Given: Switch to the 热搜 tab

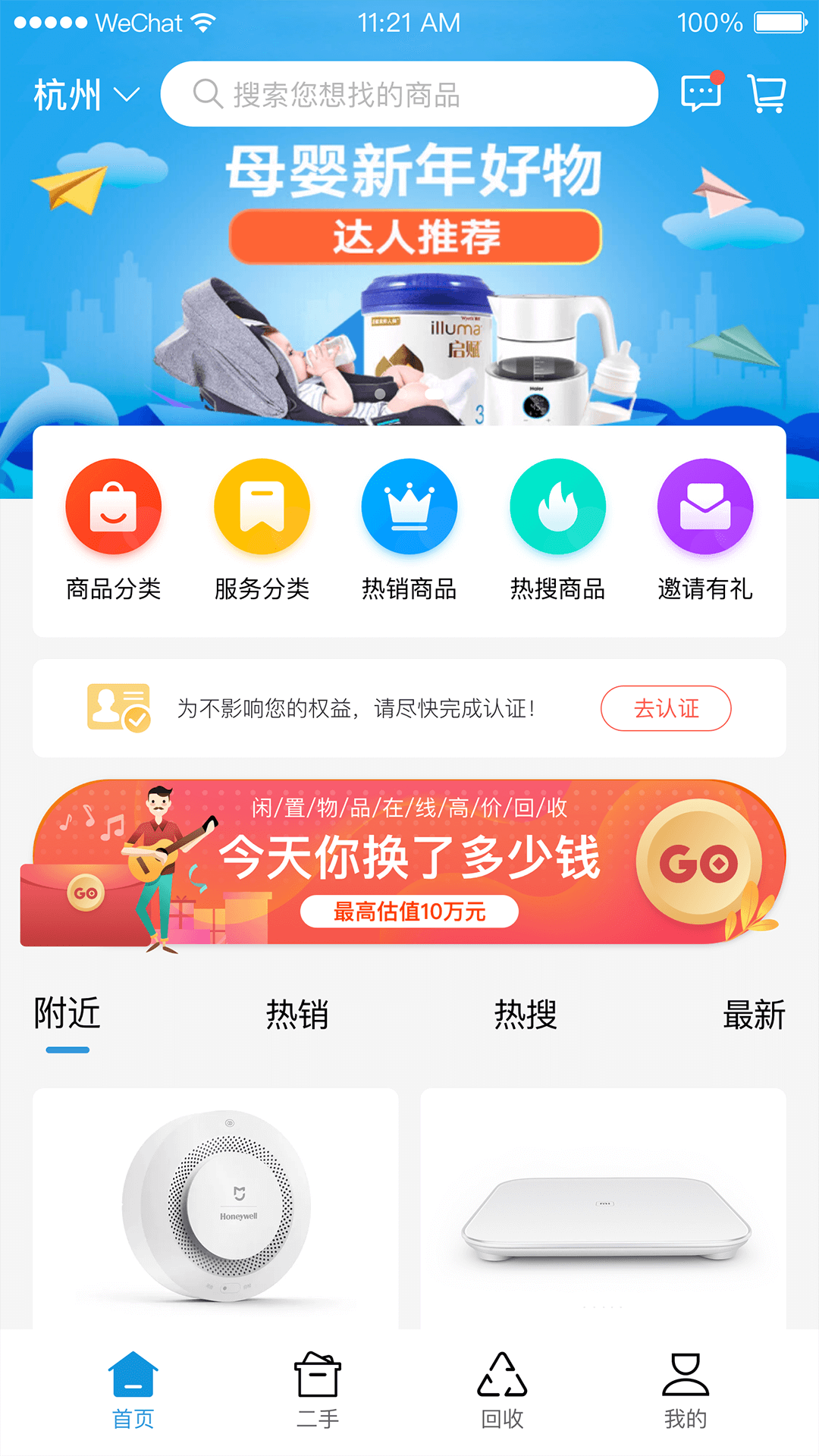Looking at the screenshot, I should pyautogui.click(x=526, y=1015).
